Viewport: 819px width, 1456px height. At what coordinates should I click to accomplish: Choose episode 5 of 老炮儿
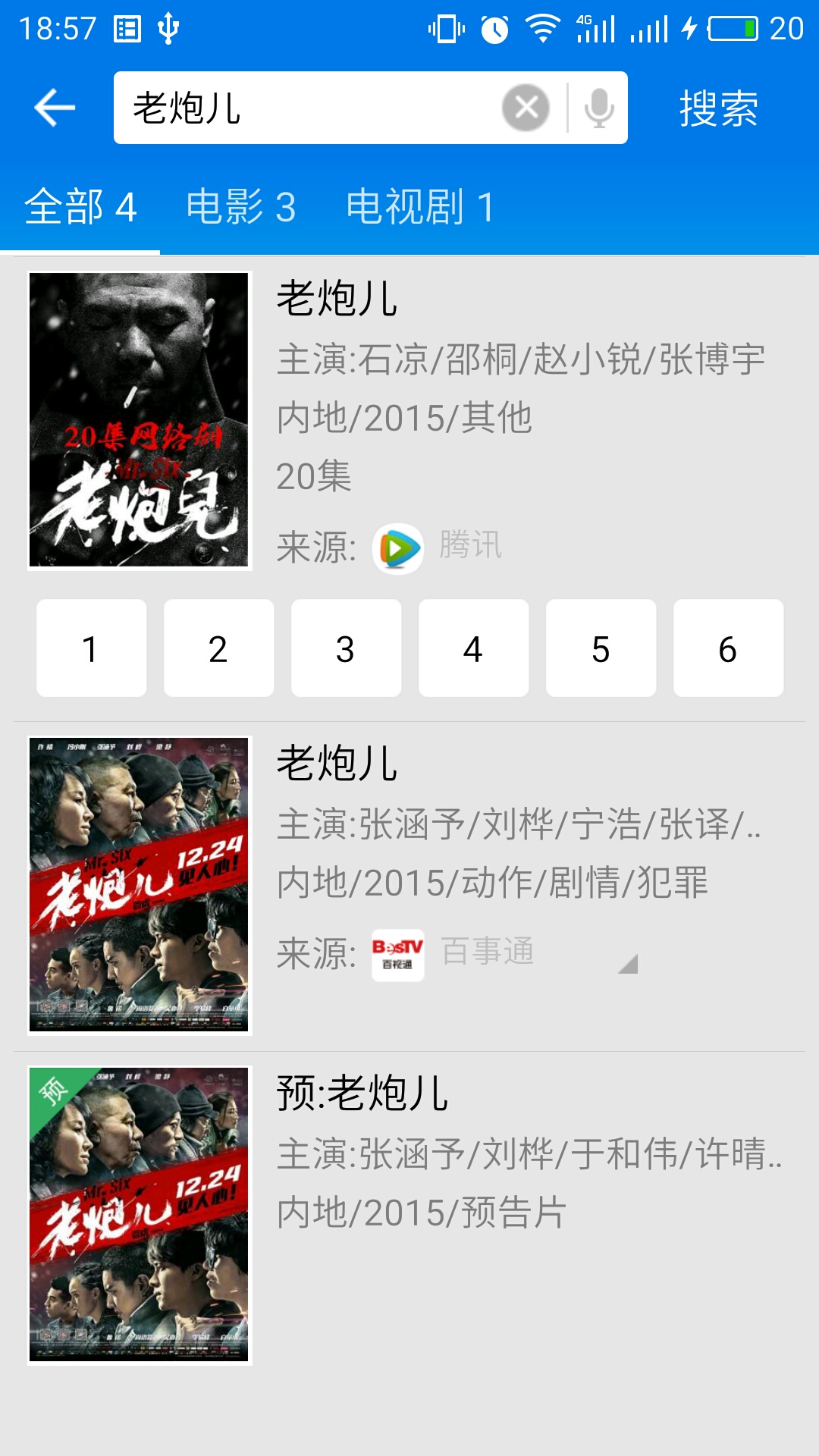point(601,648)
